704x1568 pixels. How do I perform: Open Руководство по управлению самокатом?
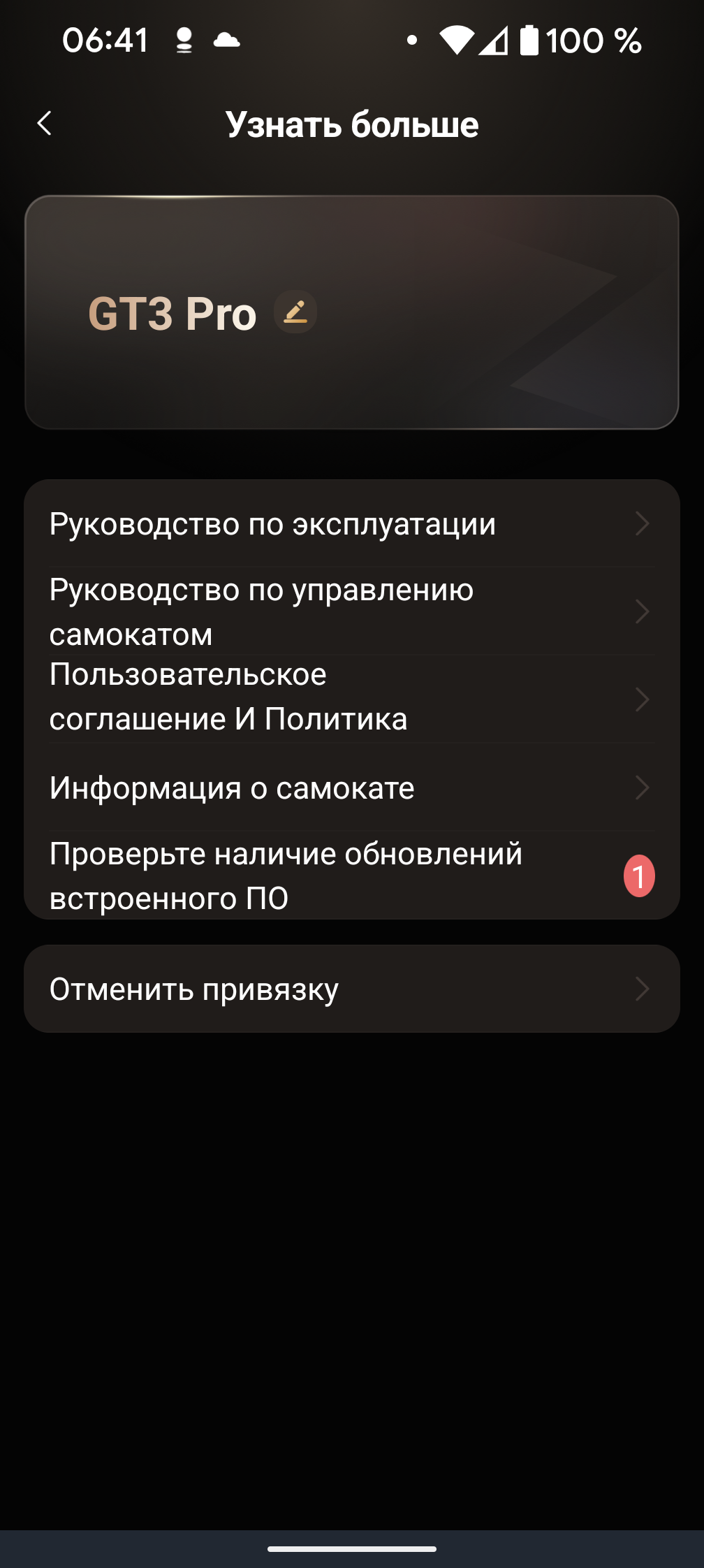(351, 611)
